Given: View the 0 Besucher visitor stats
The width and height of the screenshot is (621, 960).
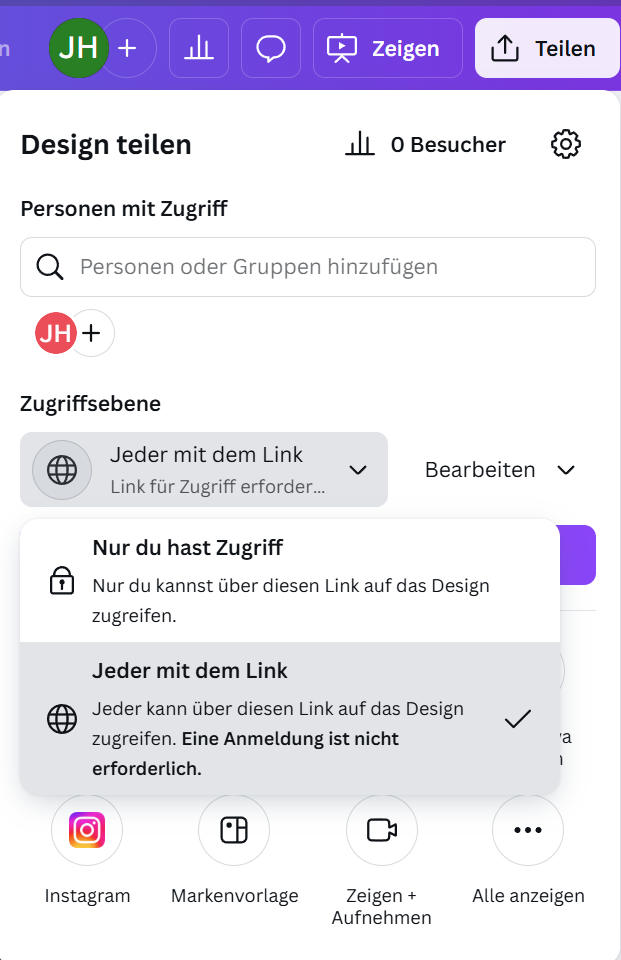Looking at the screenshot, I should 426,145.
